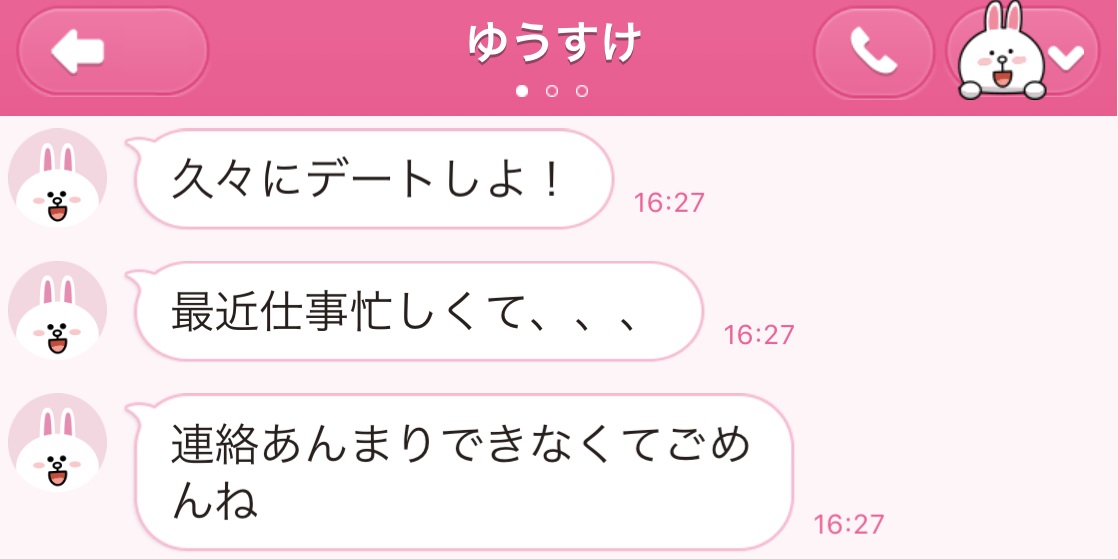Expand the chat options dropdown arrow
Screen dimensions: 1118x559
tap(1069, 56)
